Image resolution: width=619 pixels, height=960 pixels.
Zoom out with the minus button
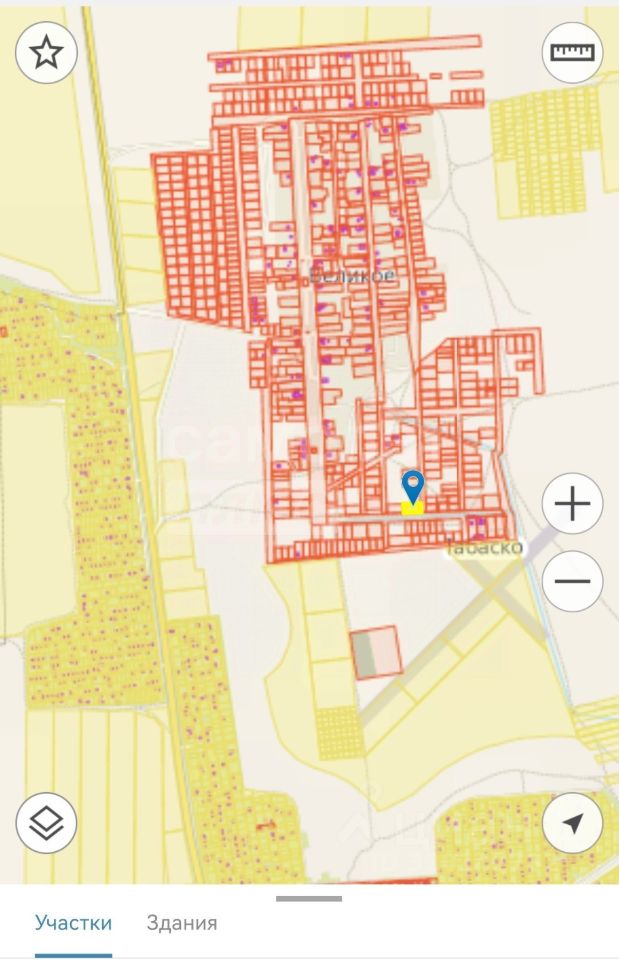[x=572, y=581]
